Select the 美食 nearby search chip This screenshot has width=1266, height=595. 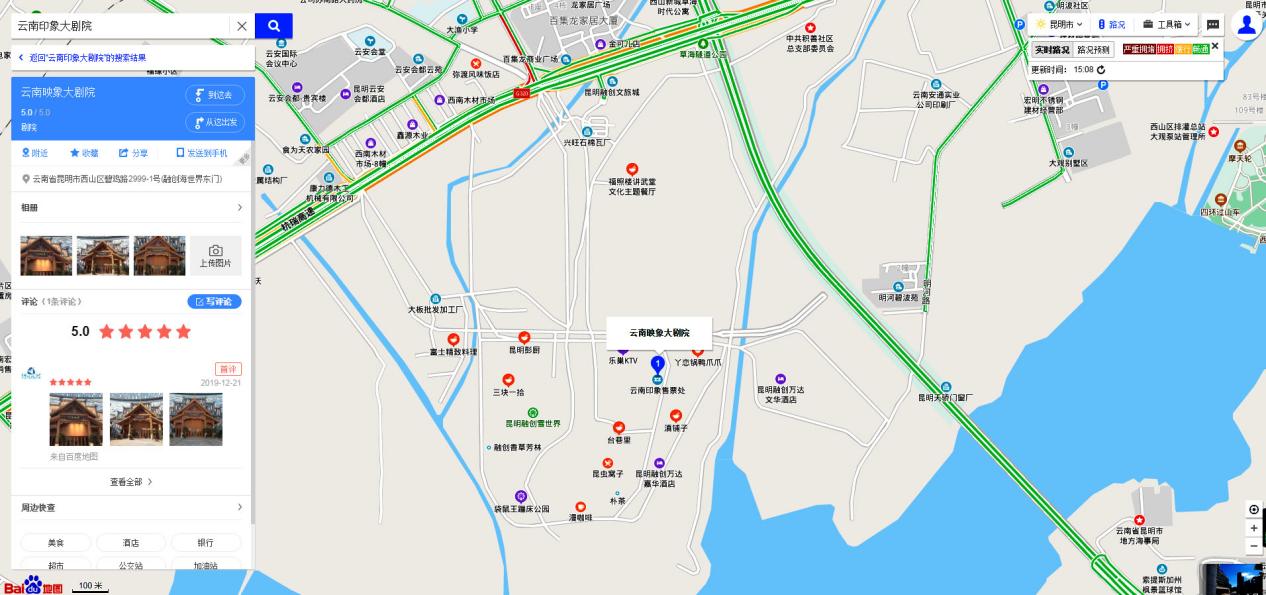[56, 543]
